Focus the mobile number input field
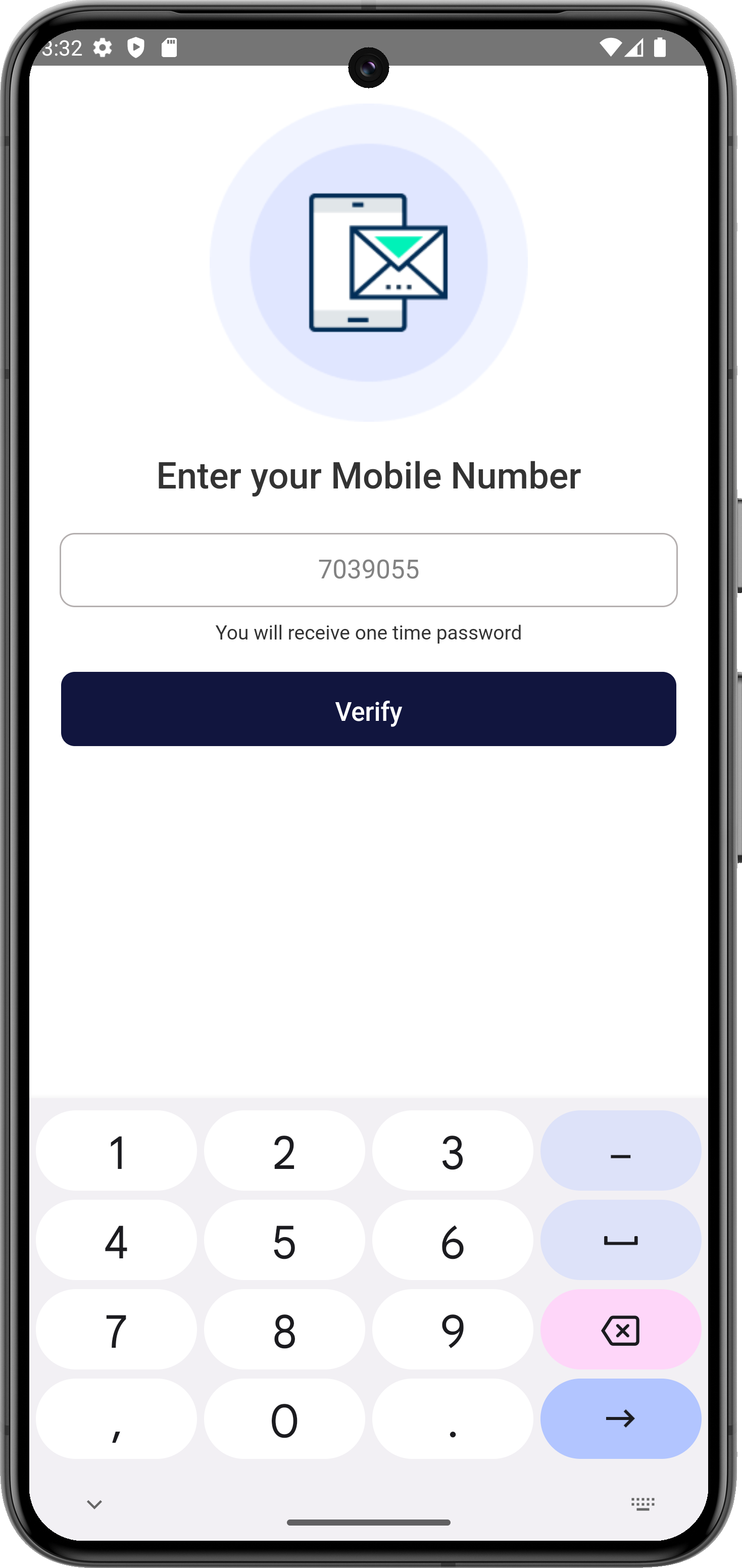Viewport: 742px width, 1568px height. 368,570
